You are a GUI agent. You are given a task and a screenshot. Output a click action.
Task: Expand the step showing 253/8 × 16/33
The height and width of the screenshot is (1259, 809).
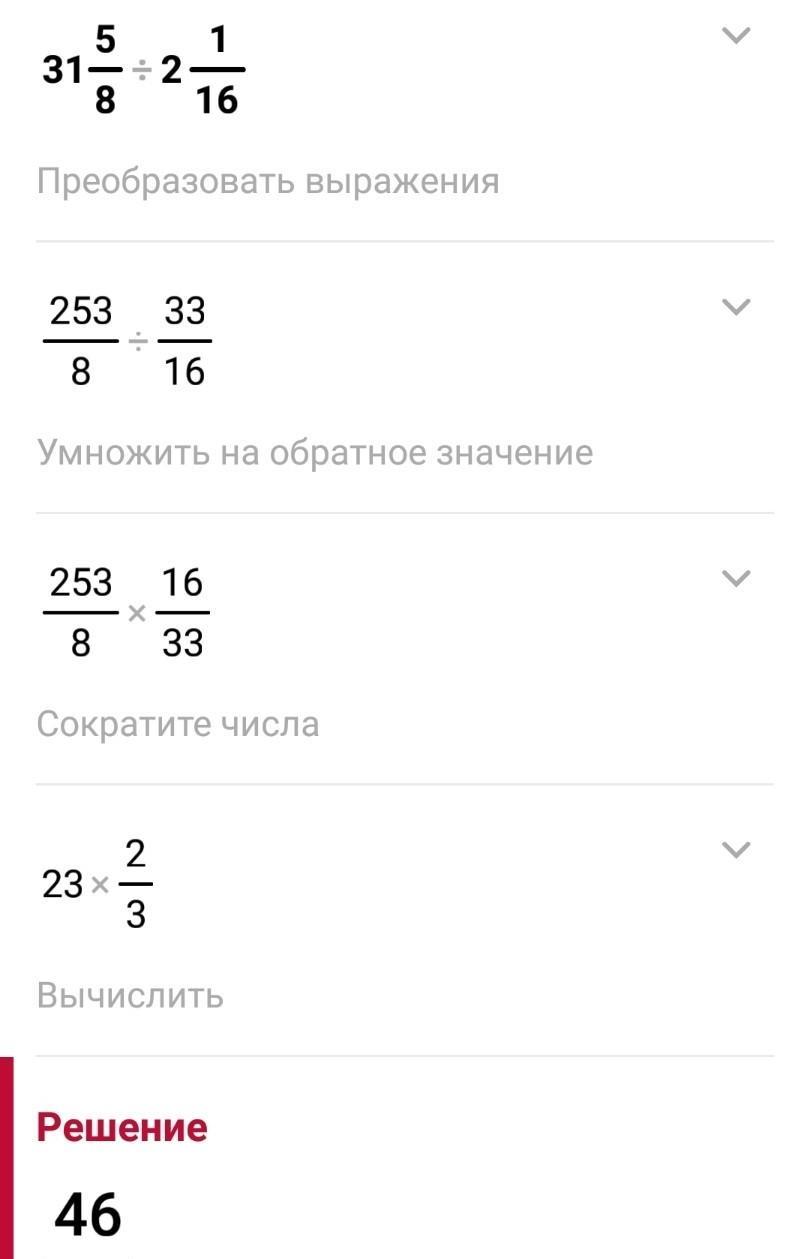tap(736, 578)
